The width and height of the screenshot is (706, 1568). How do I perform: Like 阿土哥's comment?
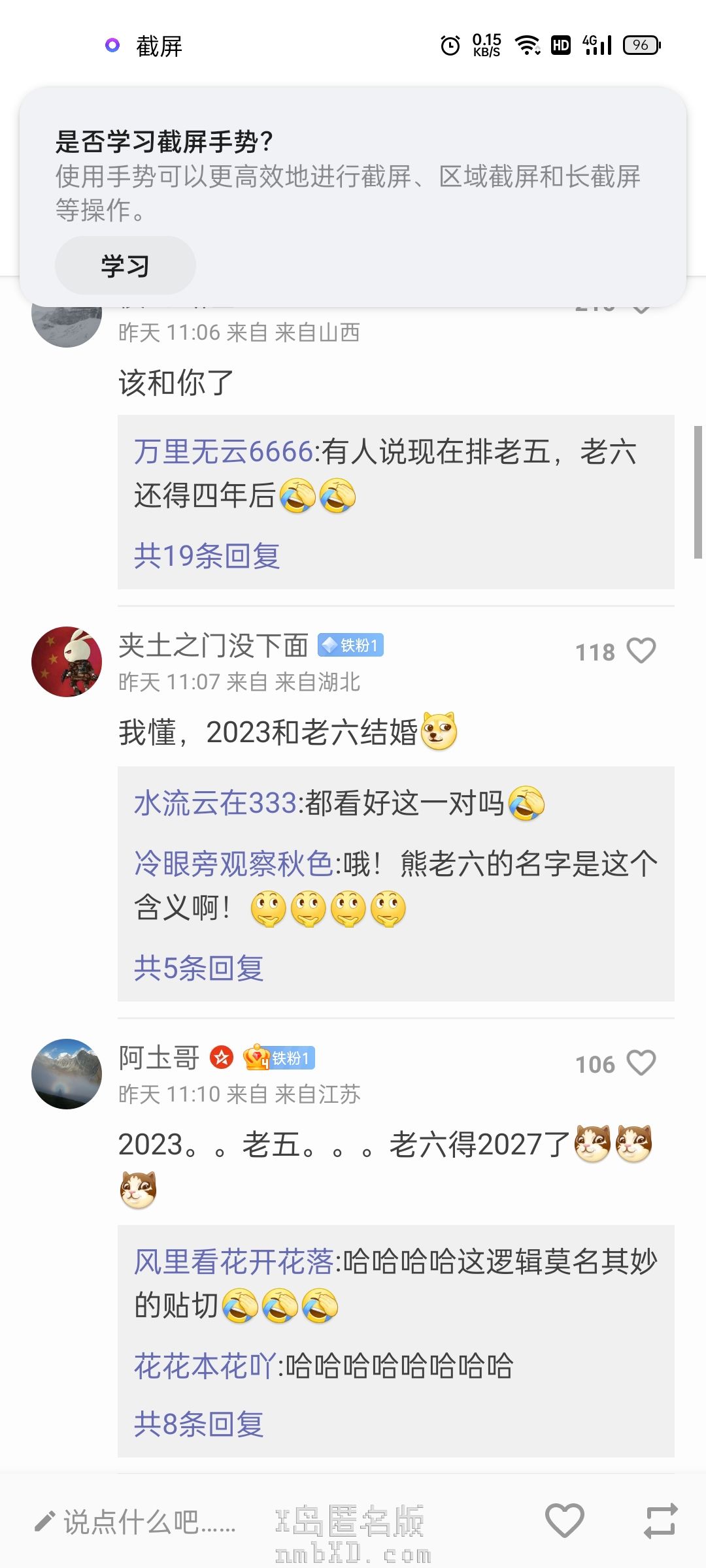(641, 1063)
